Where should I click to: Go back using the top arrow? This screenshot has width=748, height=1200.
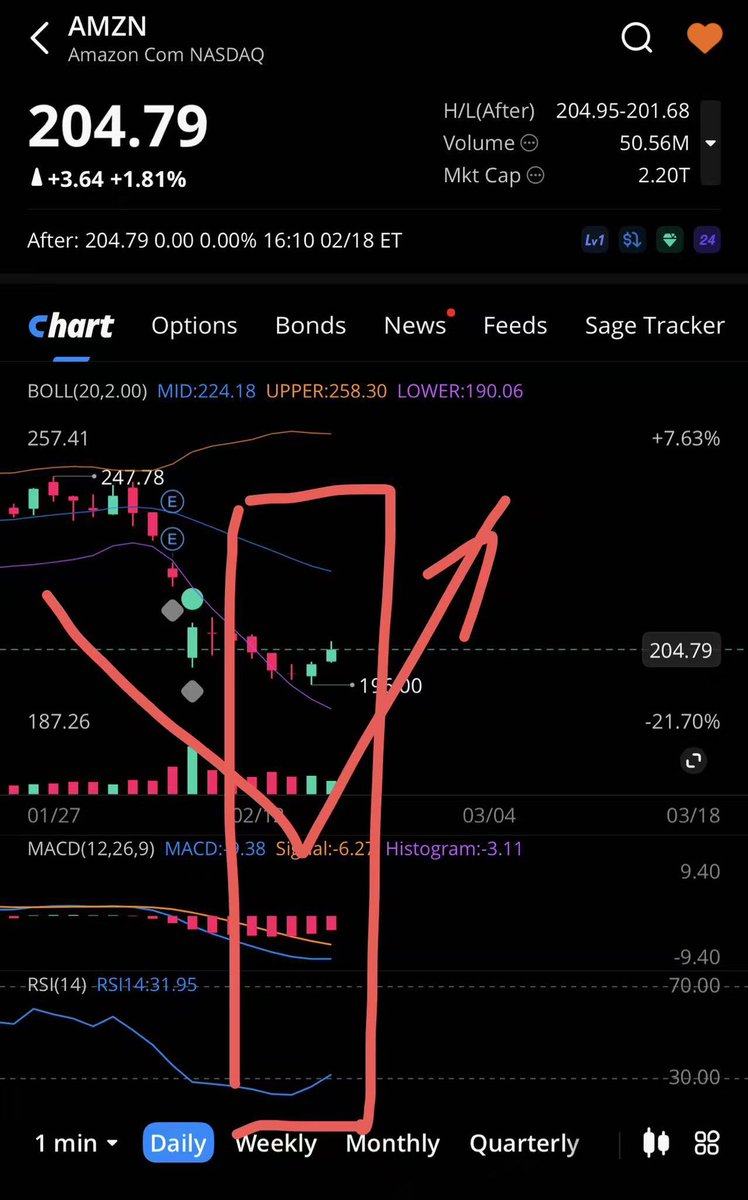pyautogui.click(x=40, y=39)
